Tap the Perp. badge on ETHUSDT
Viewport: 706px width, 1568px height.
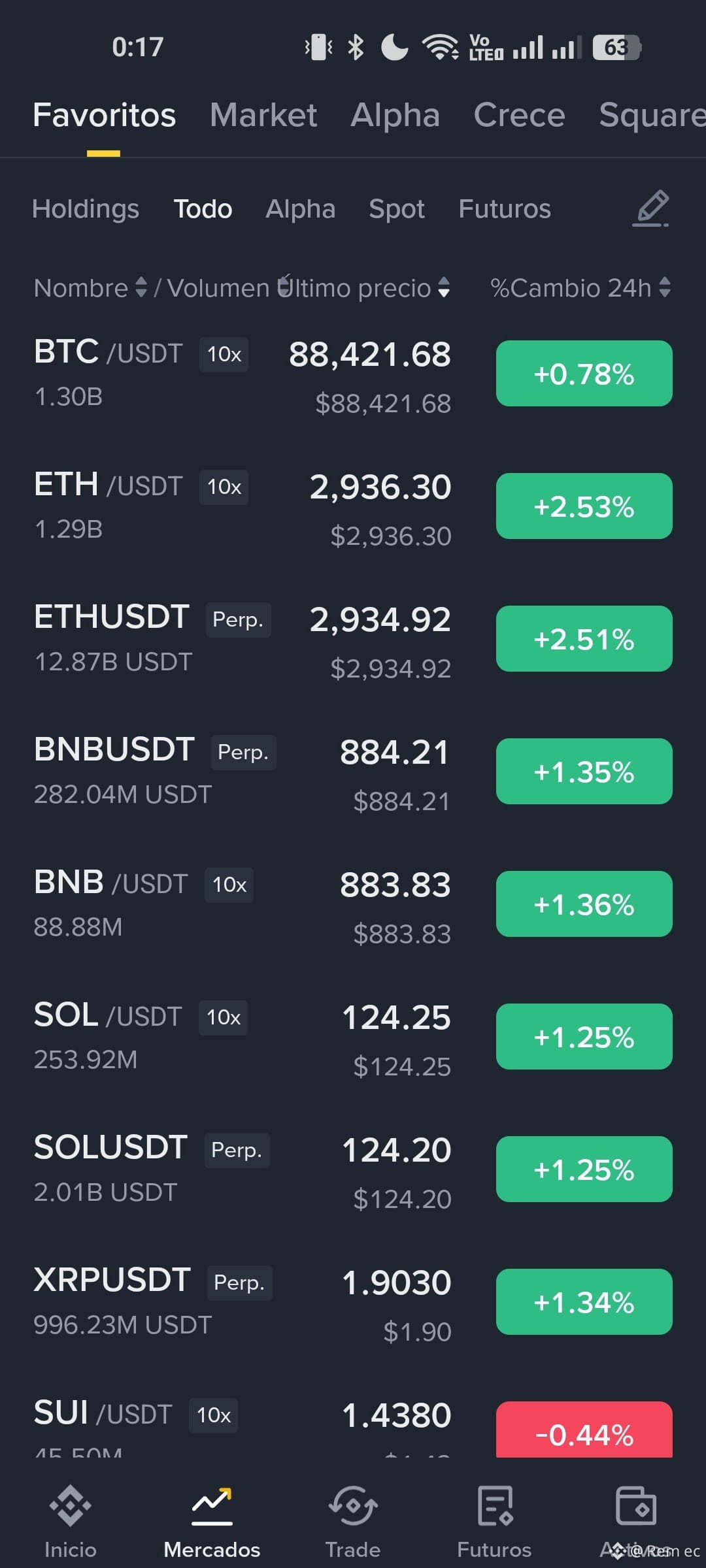click(238, 619)
